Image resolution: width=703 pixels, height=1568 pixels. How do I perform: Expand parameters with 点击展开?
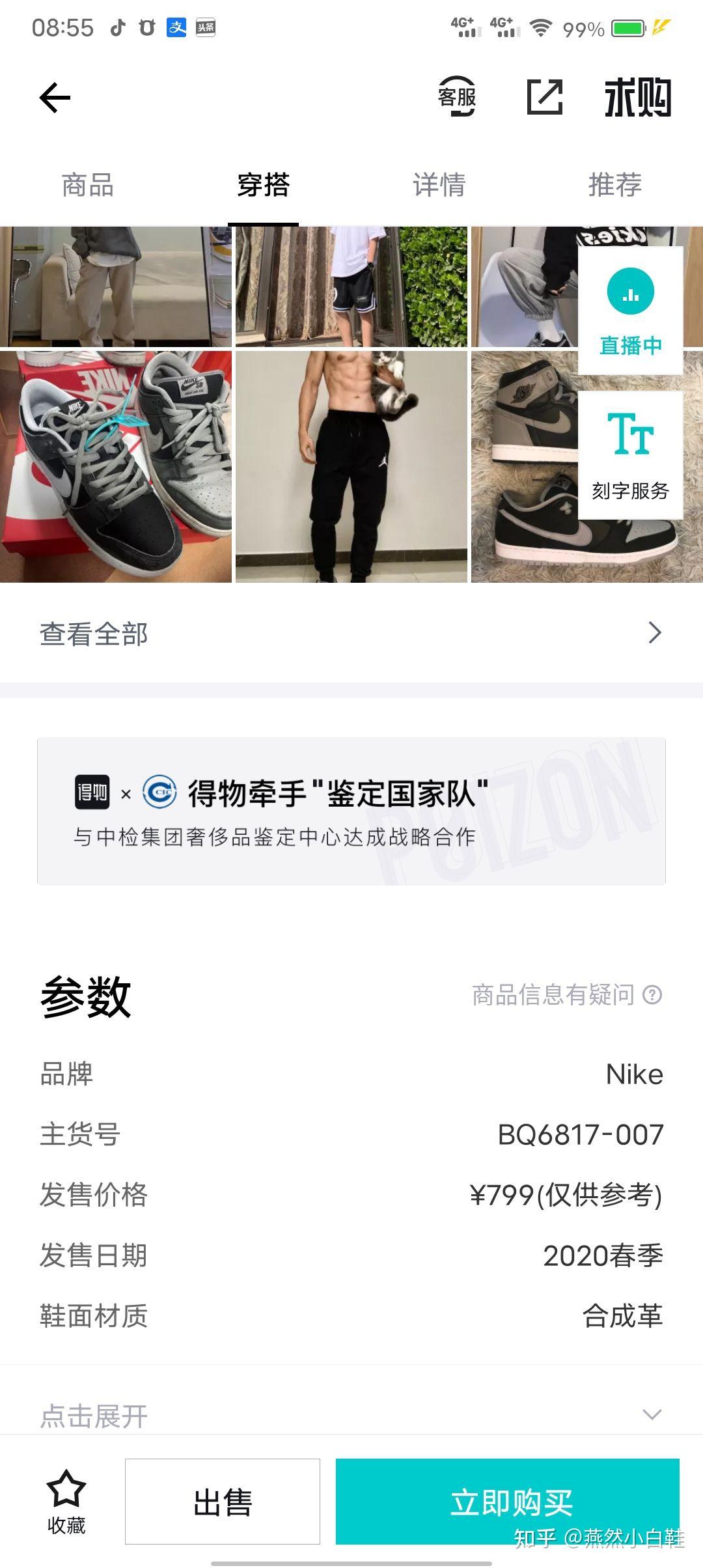pos(351,1414)
